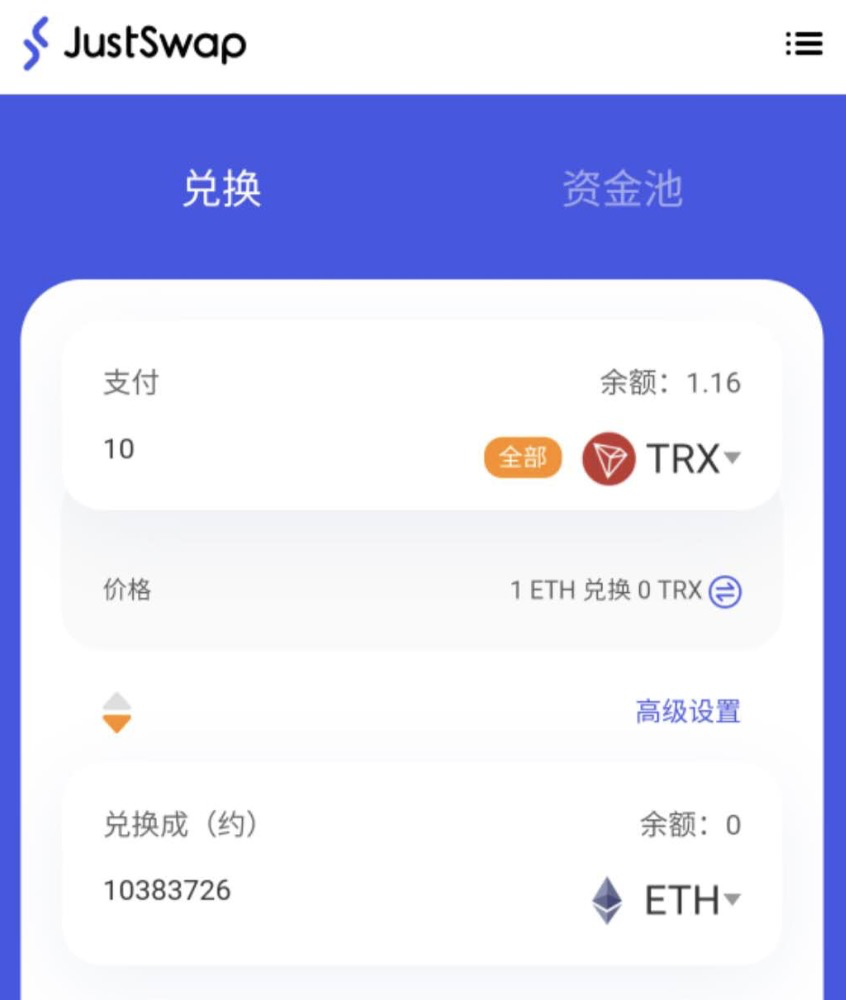This screenshot has height=1000, width=846.
Task: Click the ETH 余额 0 balance text
Action: tap(694, 825)
